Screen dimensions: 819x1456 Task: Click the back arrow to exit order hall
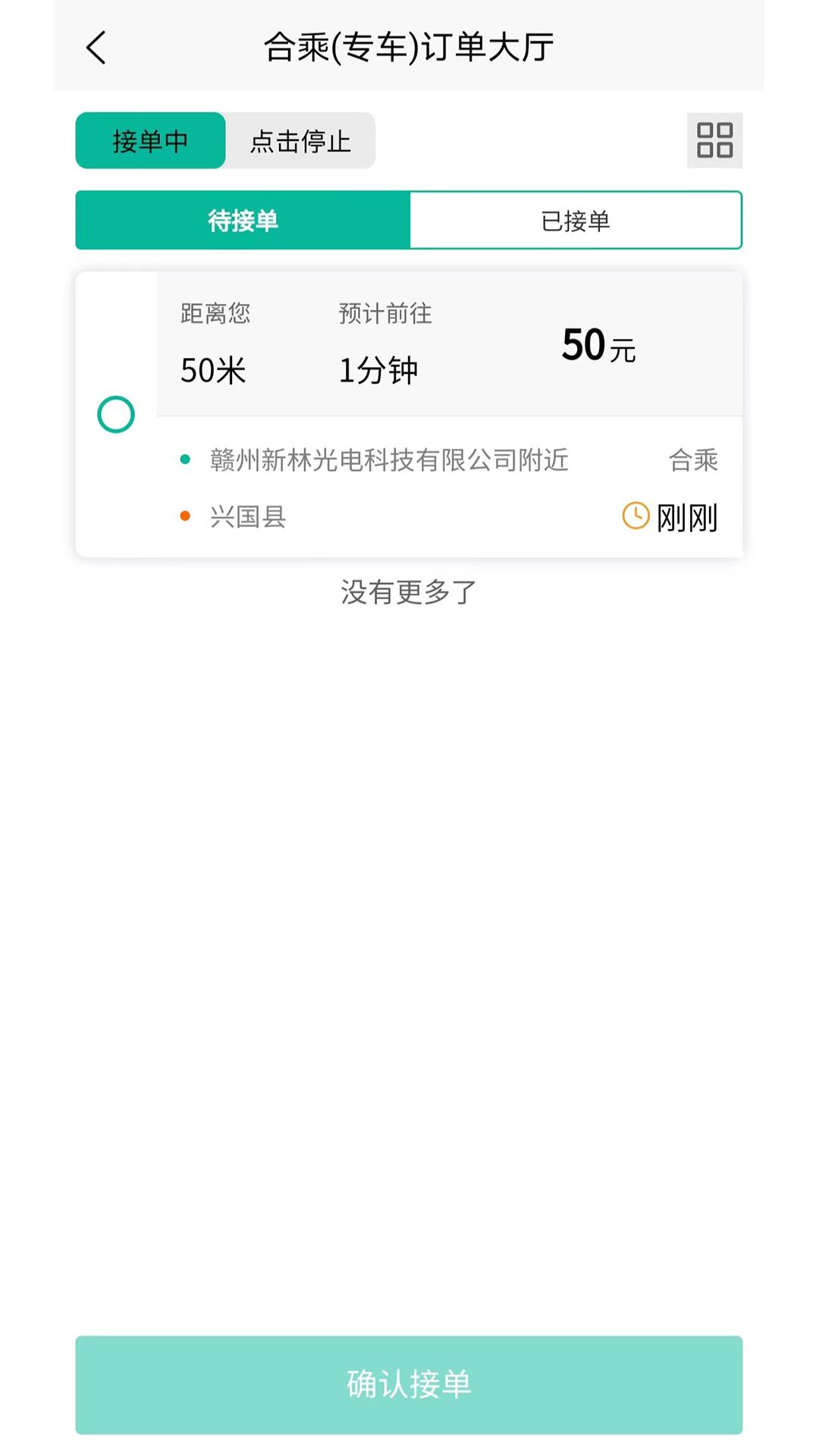[96, 47]
